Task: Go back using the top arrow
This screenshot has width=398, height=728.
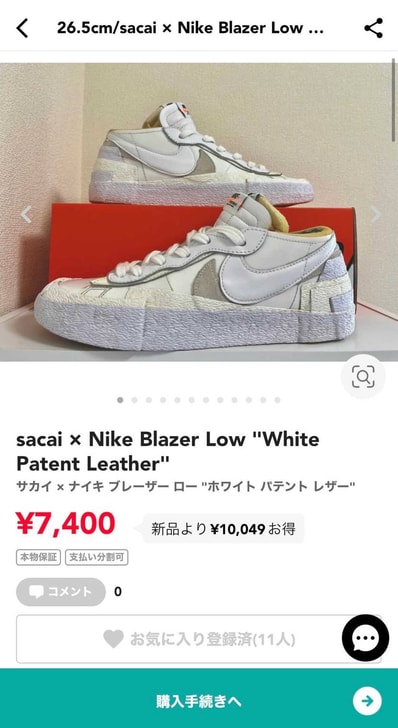Action: (22, 28)
